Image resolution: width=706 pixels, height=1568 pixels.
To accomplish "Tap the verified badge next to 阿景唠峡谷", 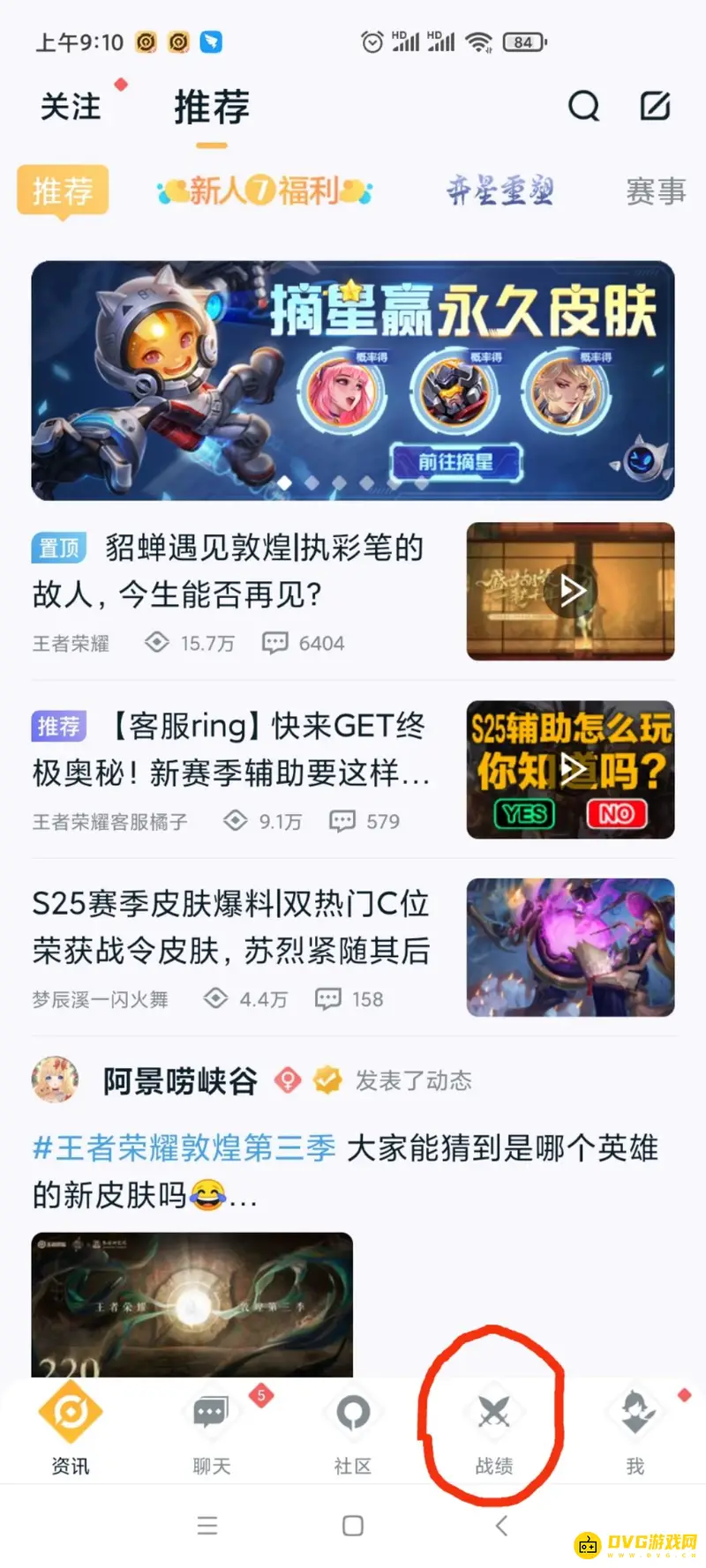I will point(326,1079).
